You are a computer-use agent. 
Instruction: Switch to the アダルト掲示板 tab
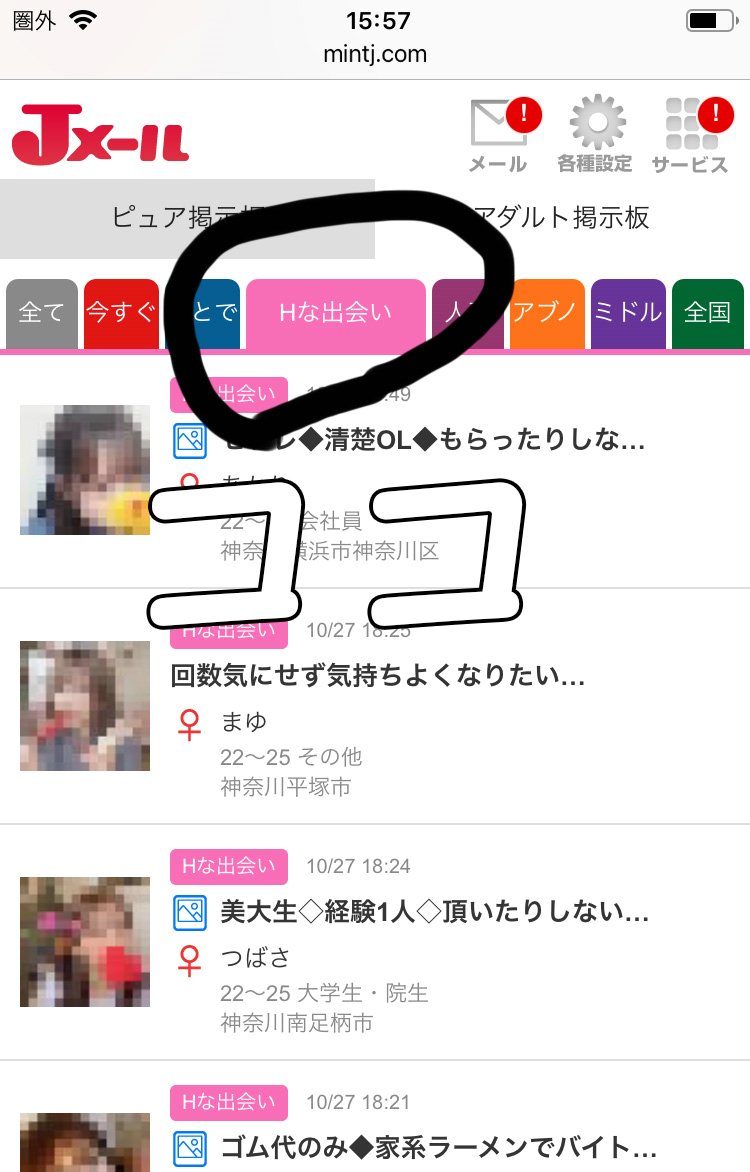tap(563, 216)
